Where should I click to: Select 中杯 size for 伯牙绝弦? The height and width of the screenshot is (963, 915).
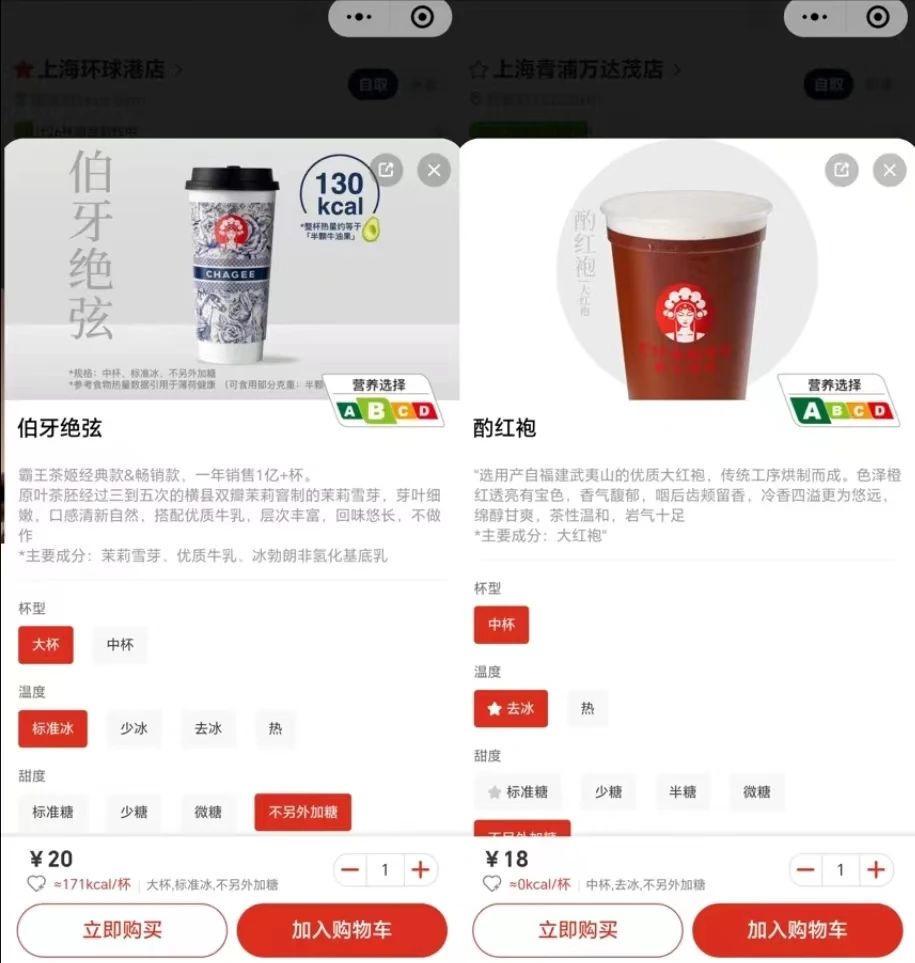[x=120, y=645]
